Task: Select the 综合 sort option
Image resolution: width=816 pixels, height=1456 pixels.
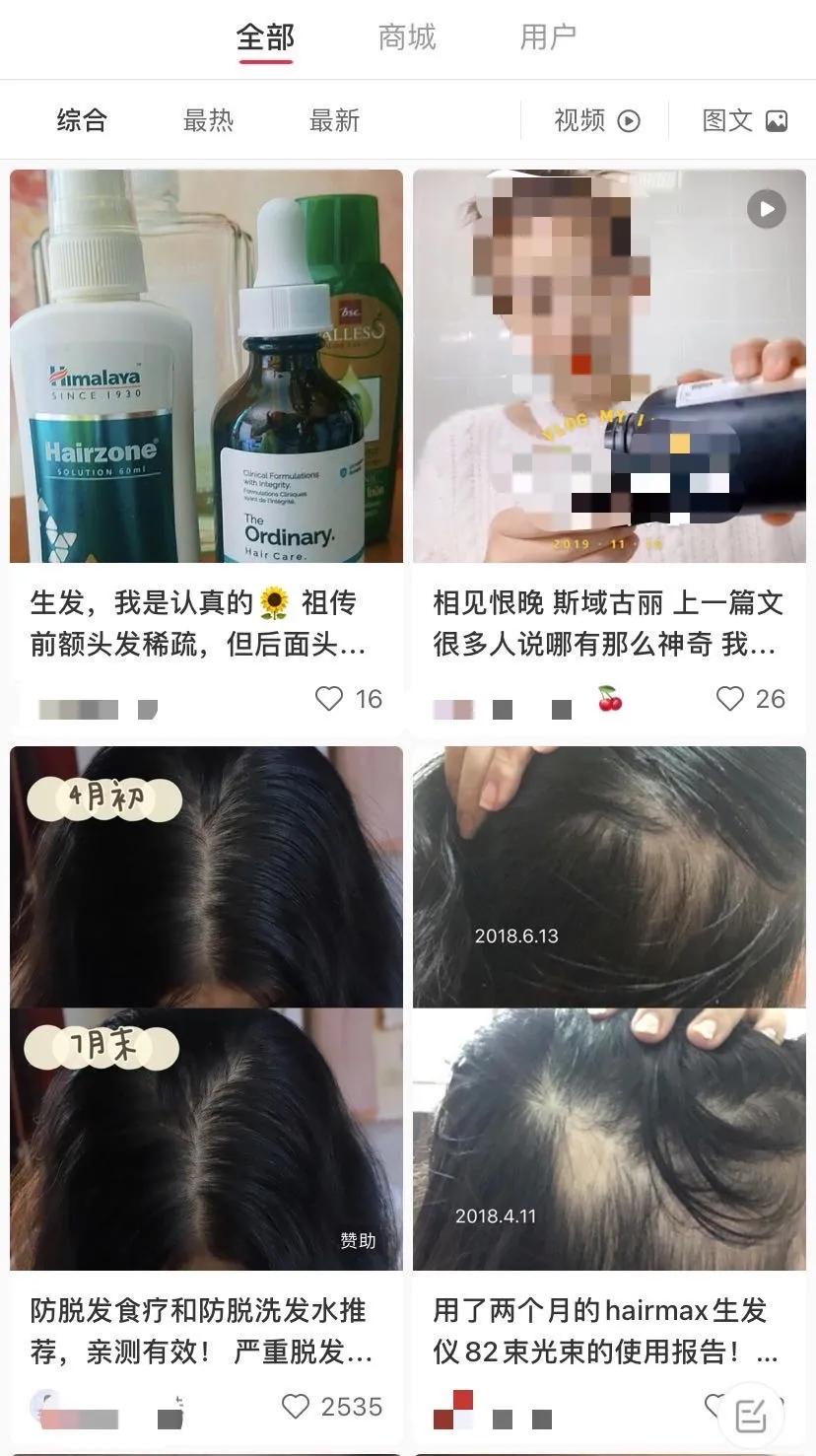Action: 82,120
